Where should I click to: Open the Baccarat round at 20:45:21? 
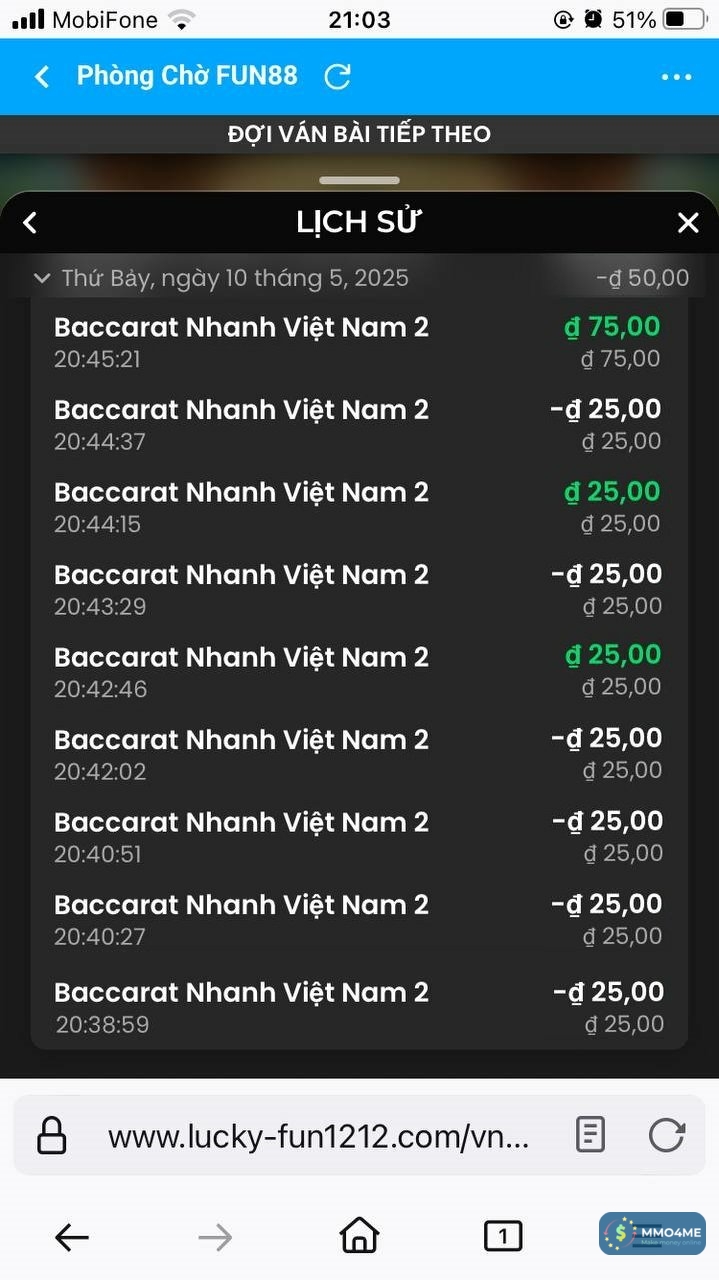358,342
